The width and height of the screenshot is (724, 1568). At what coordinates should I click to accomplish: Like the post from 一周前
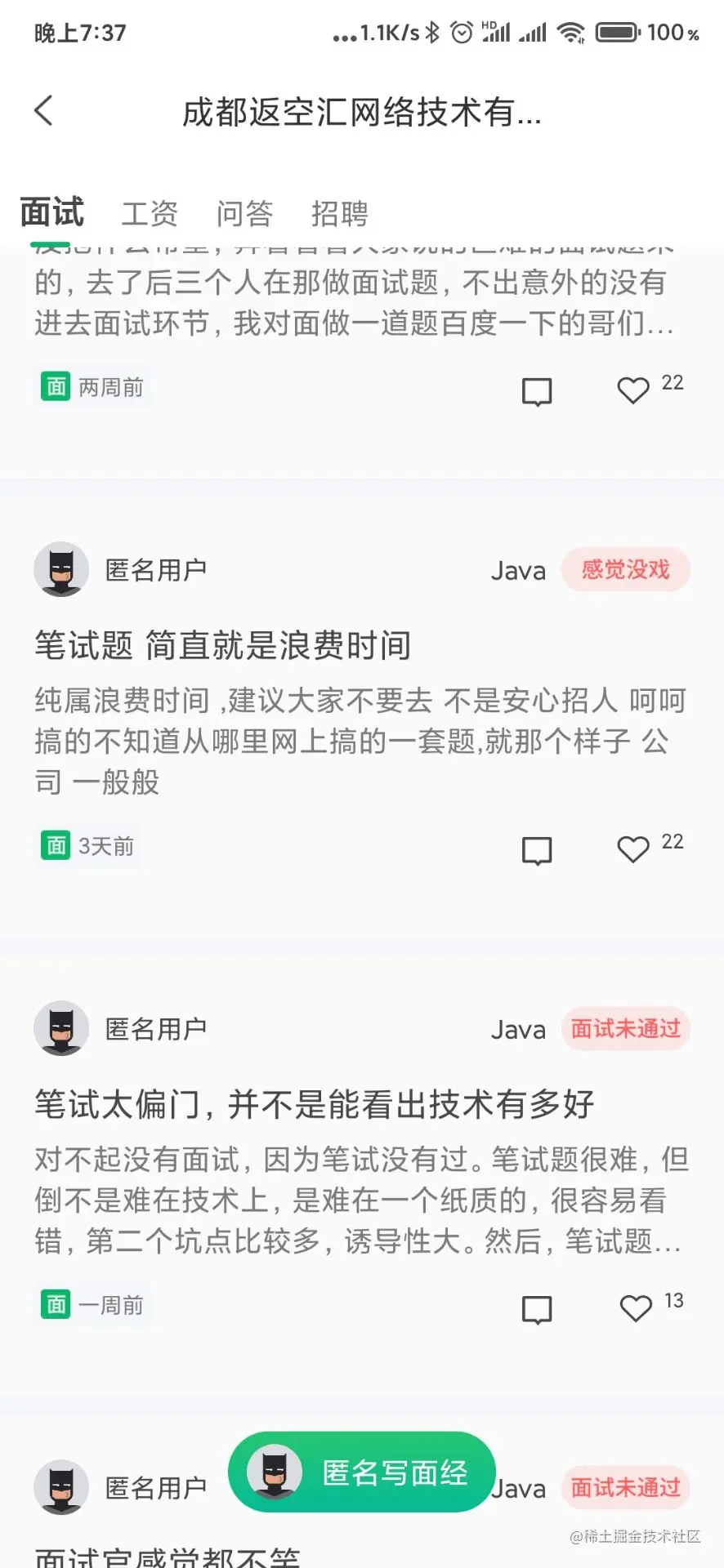tap(636, 1308)
